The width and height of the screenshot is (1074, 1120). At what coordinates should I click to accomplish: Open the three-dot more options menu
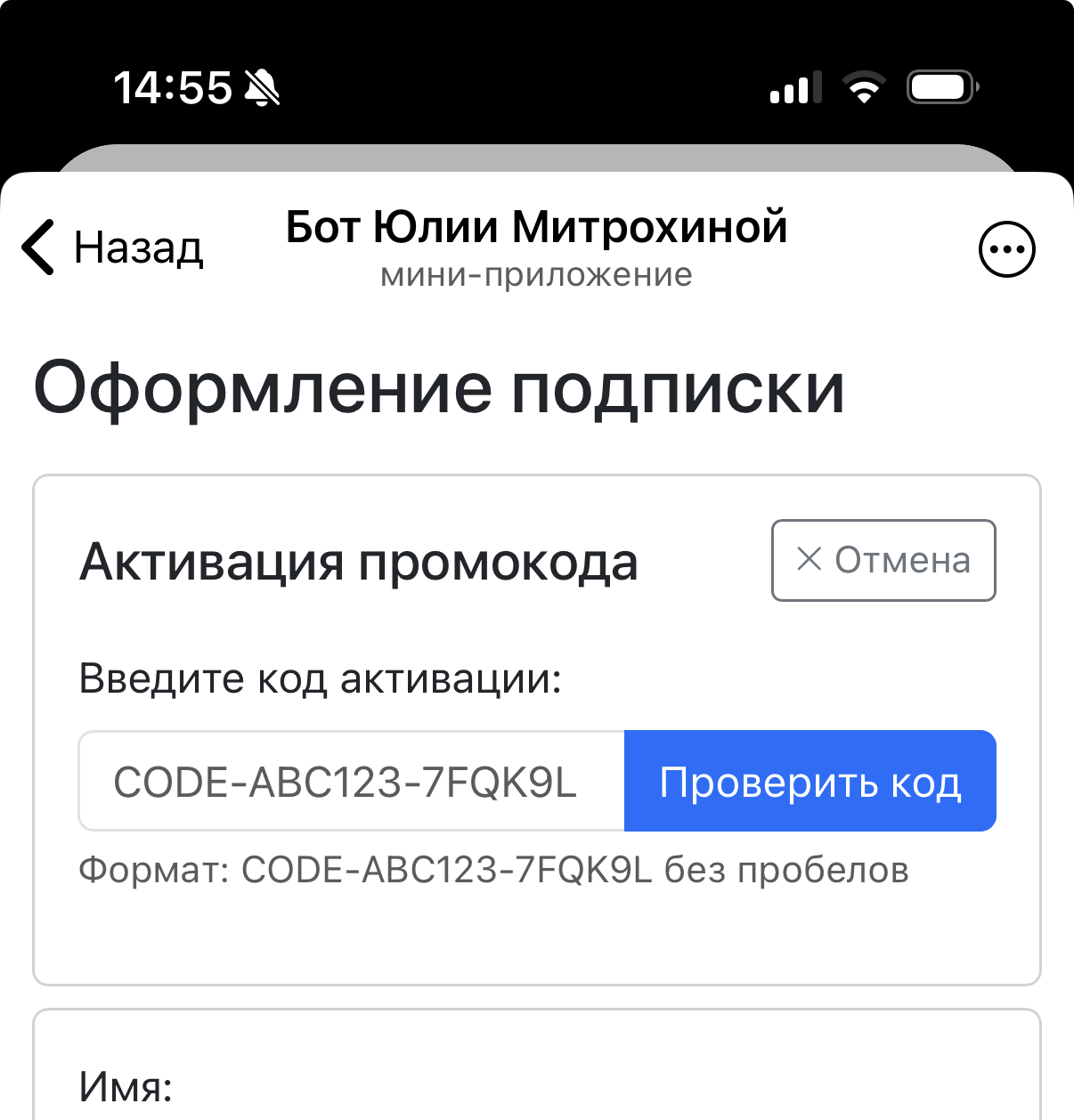click(x=1006, y=249)
